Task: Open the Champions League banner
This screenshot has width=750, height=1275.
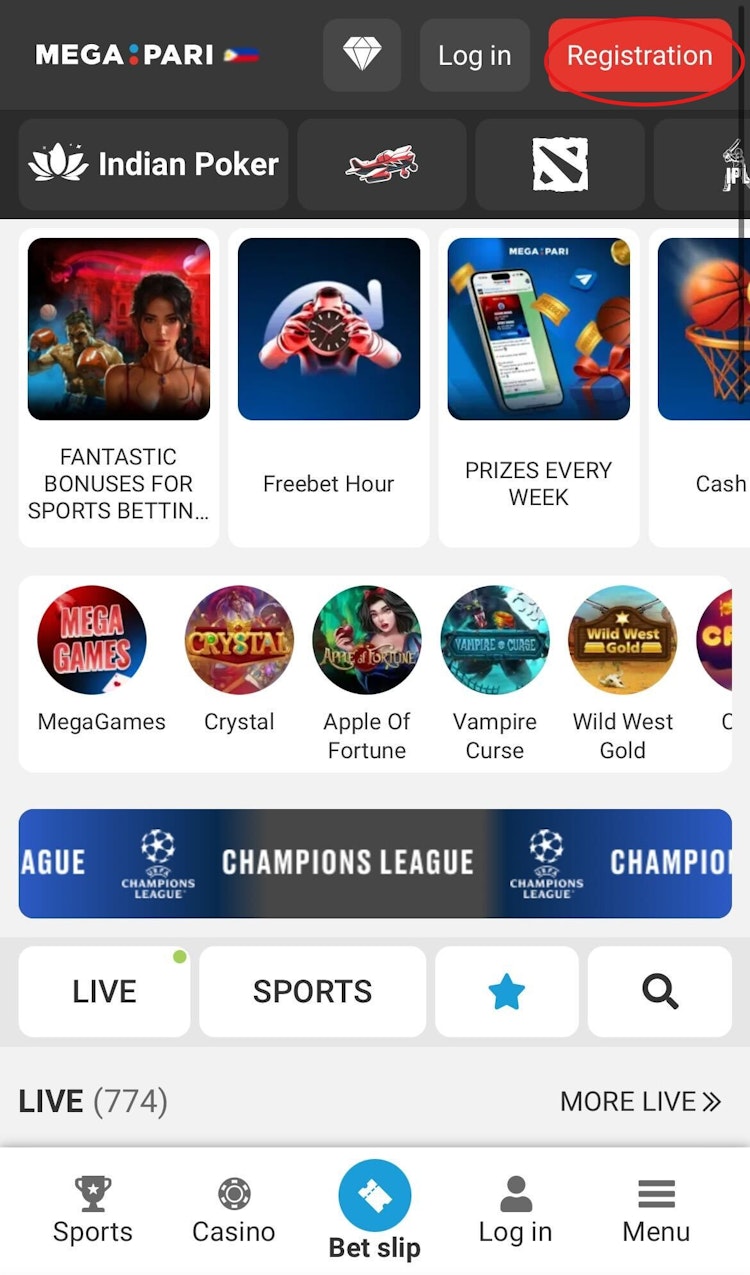Action: point(375,863)
